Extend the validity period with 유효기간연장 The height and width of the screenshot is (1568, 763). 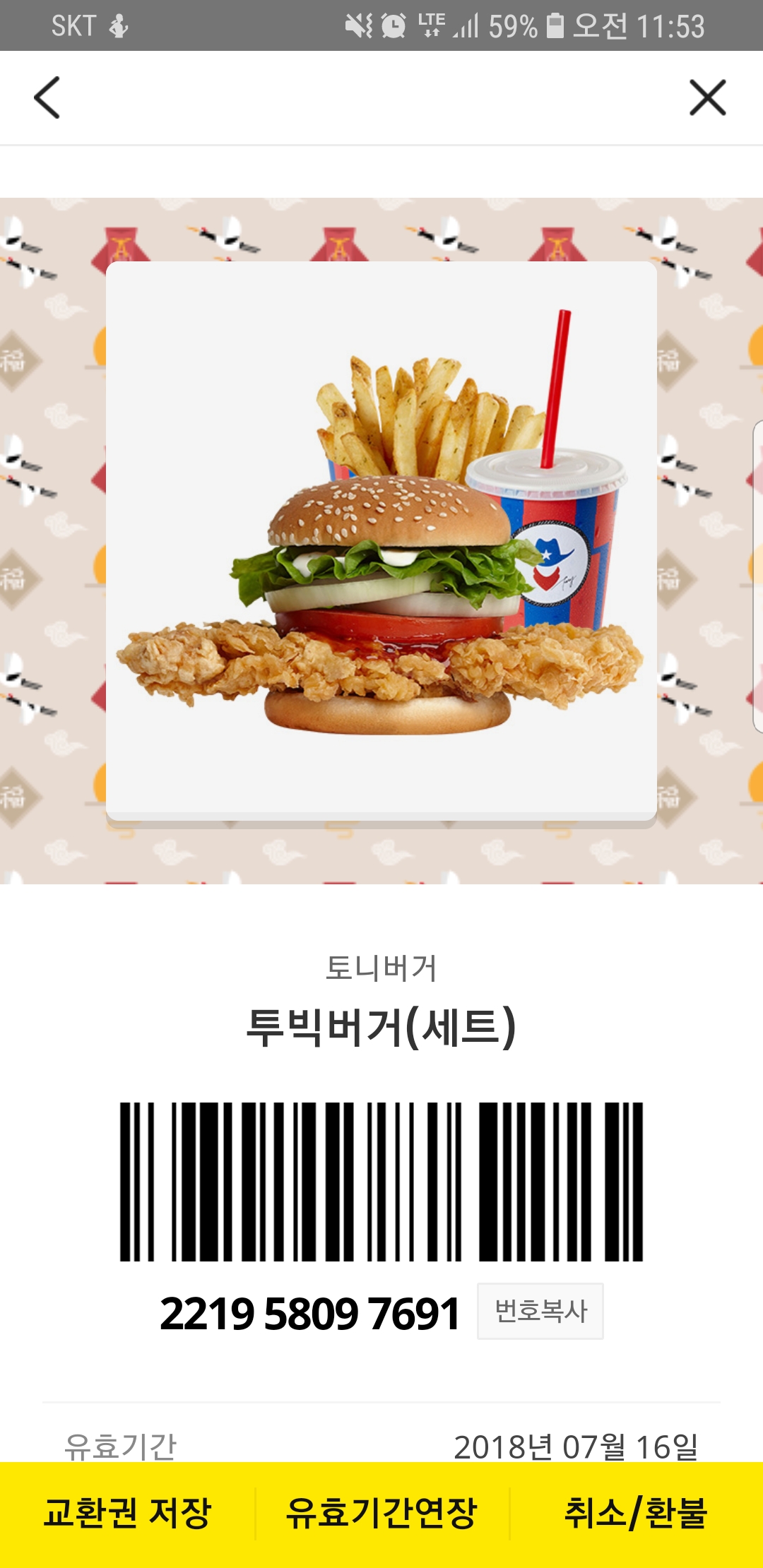pyautogui.click(x=381, y=1513)
